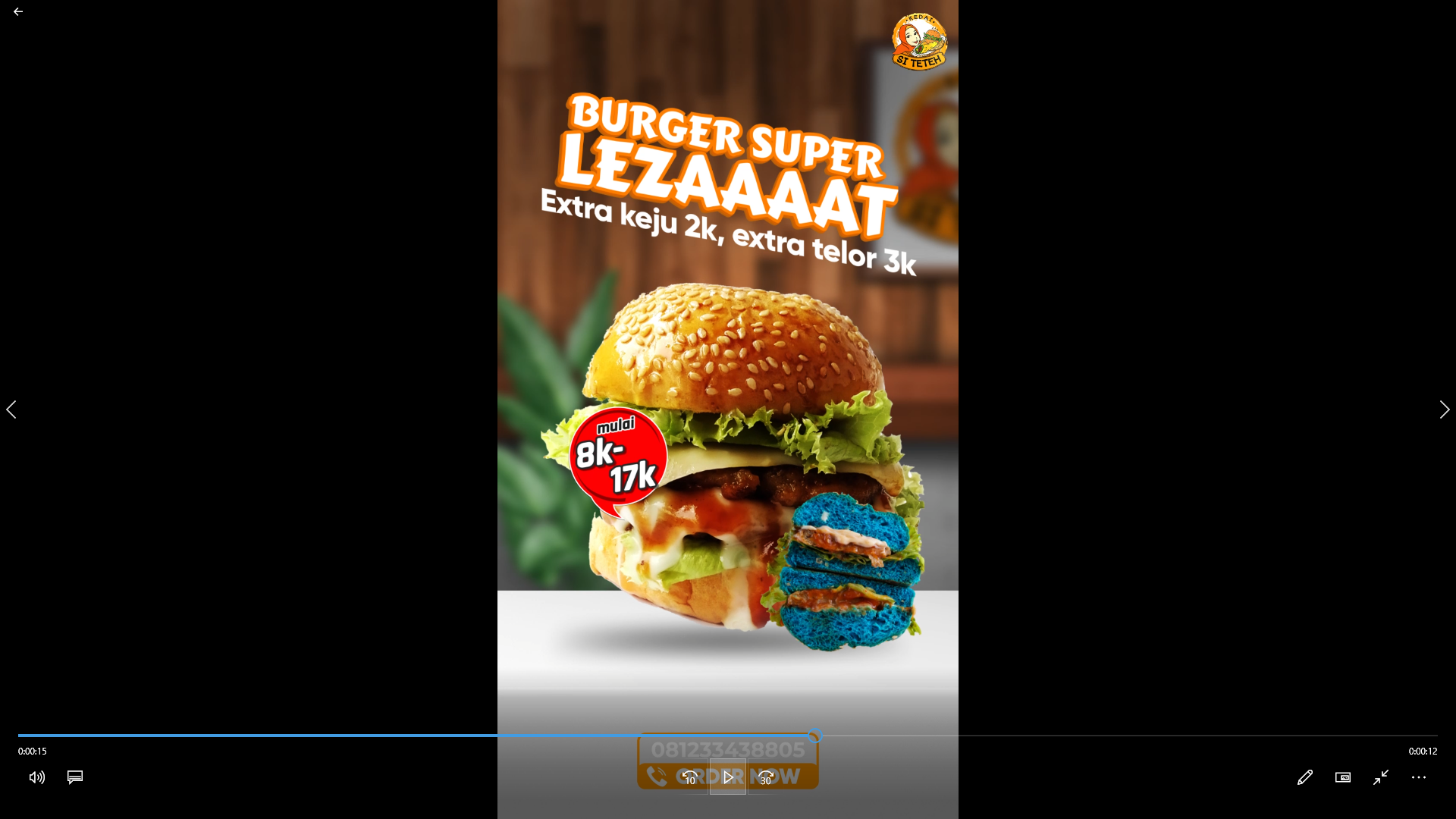
Task: Switch to mini view mode
Action: click(1343, 777)
